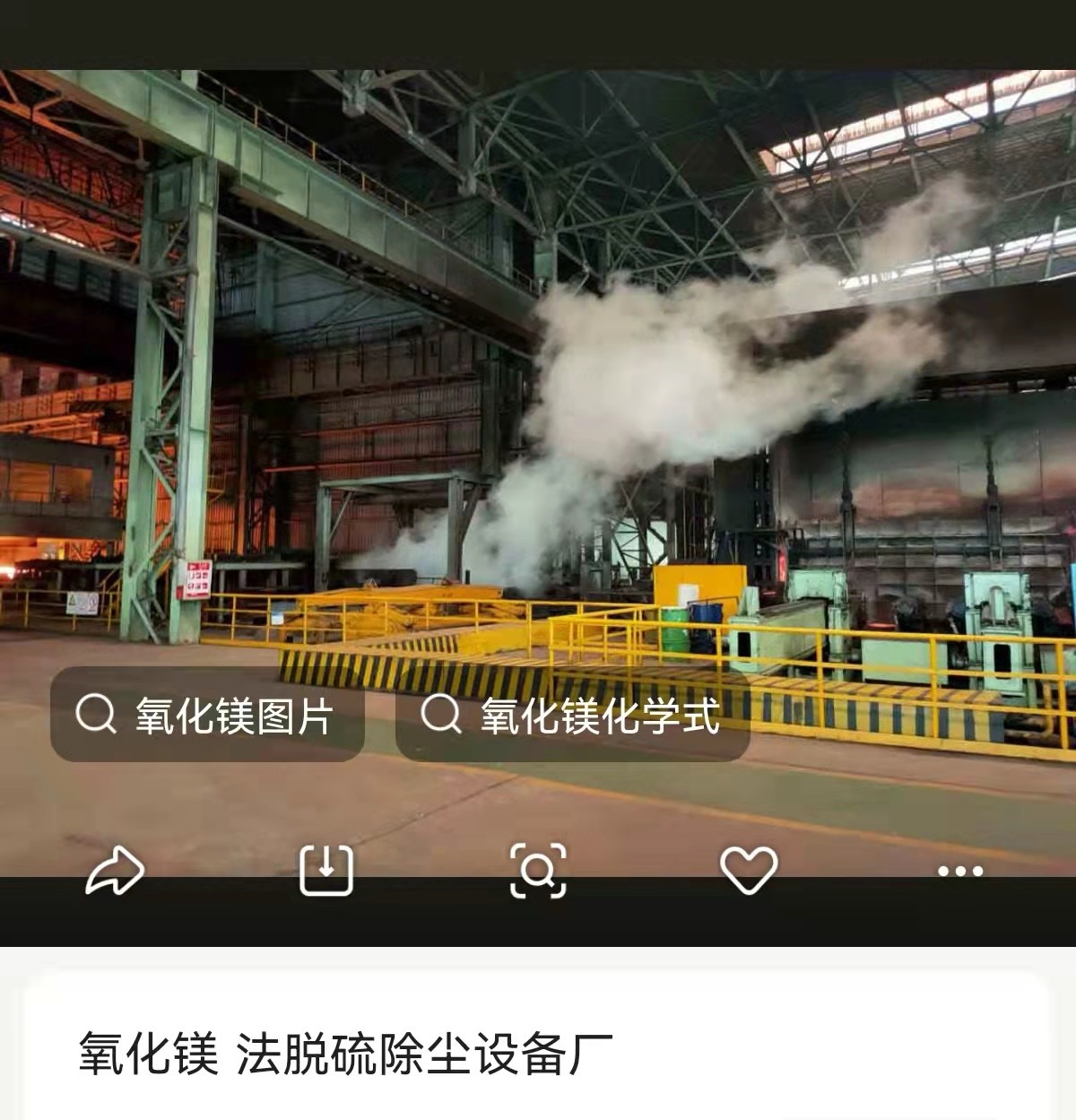Image resolution: width=1076 pixels, height=1120 pixels.
Task: Open image recognition search
Action: tap(538, 870)
